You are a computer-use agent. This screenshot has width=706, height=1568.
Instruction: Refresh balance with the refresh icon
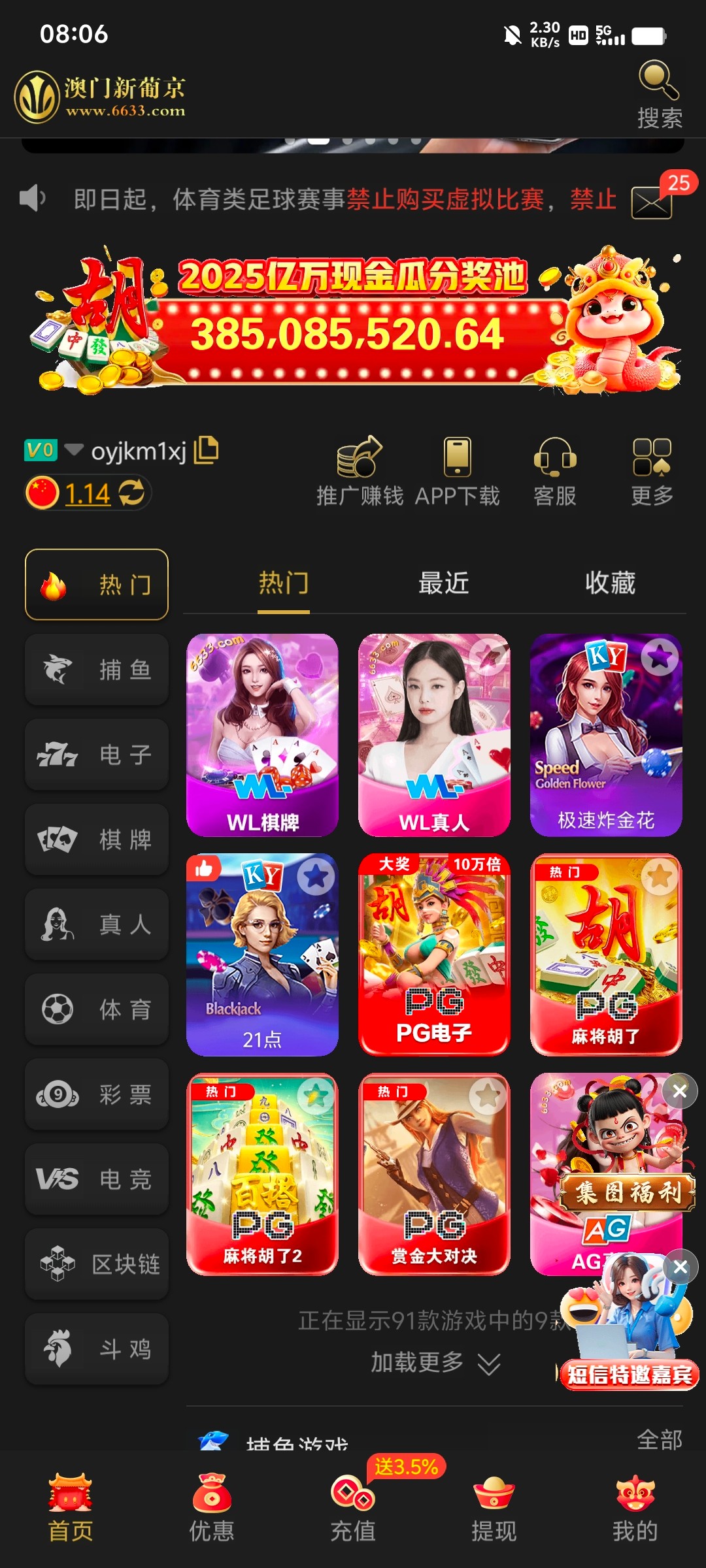pos(133,493)
